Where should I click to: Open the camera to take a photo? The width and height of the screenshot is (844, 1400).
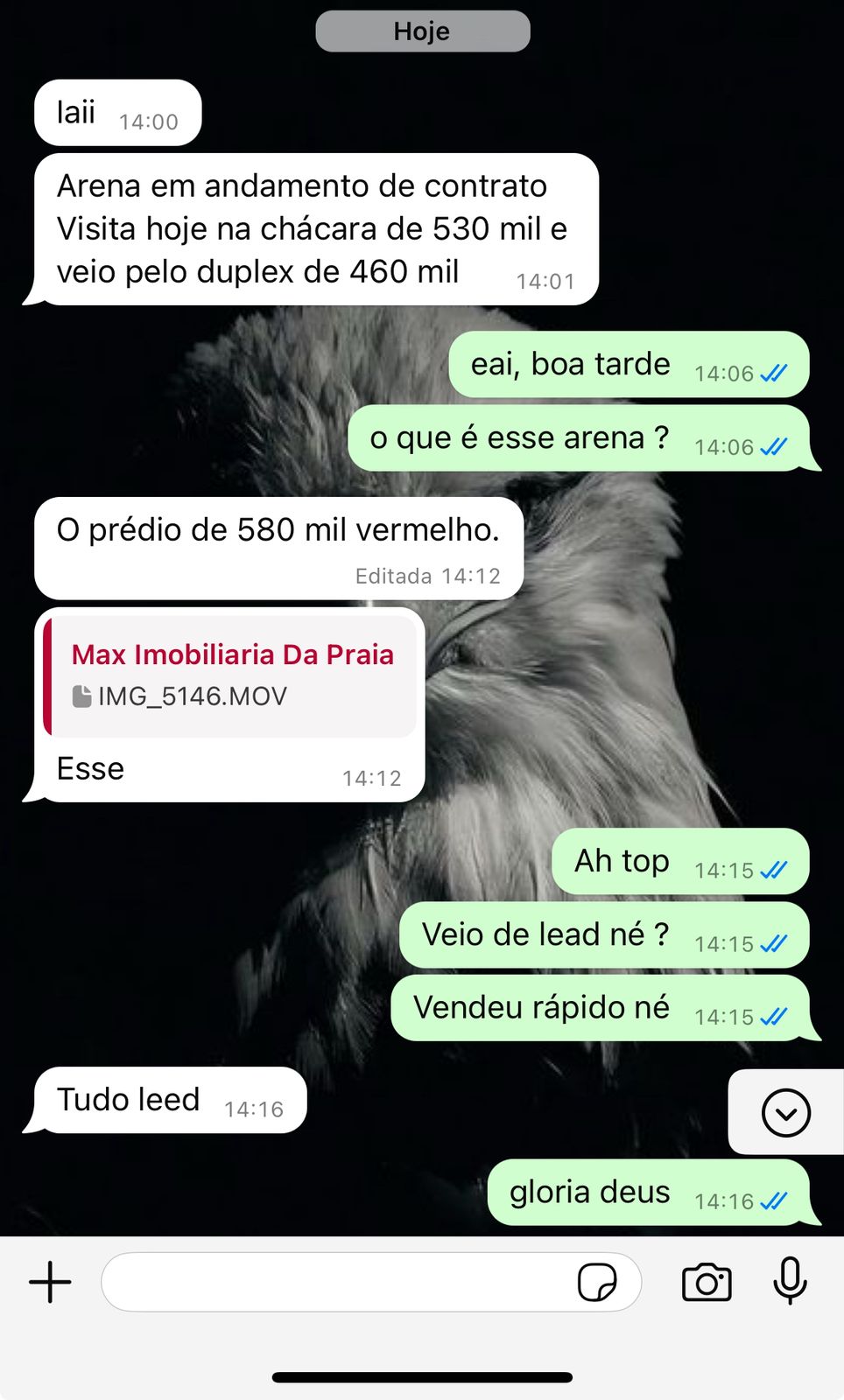[707, 1283]
